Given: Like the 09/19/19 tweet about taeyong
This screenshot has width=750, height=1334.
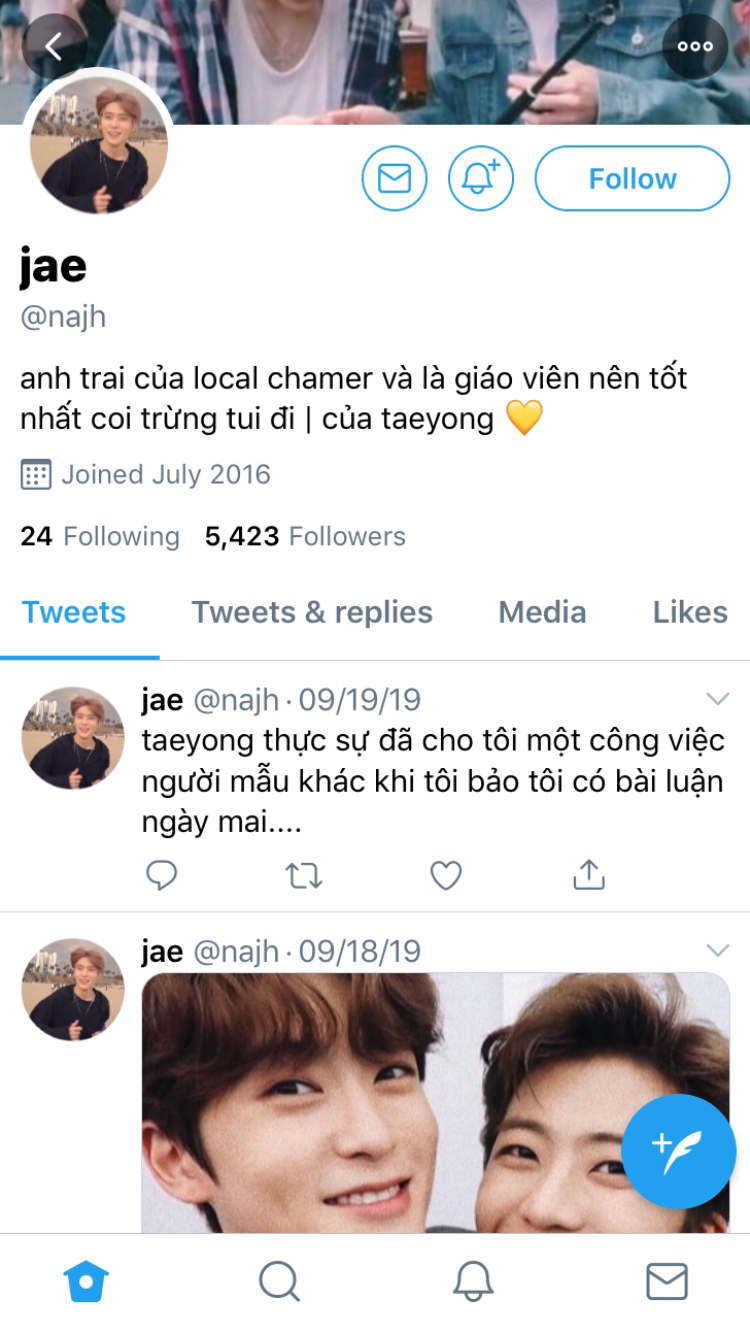Looking at the screenshot, I should click(446, 876).
